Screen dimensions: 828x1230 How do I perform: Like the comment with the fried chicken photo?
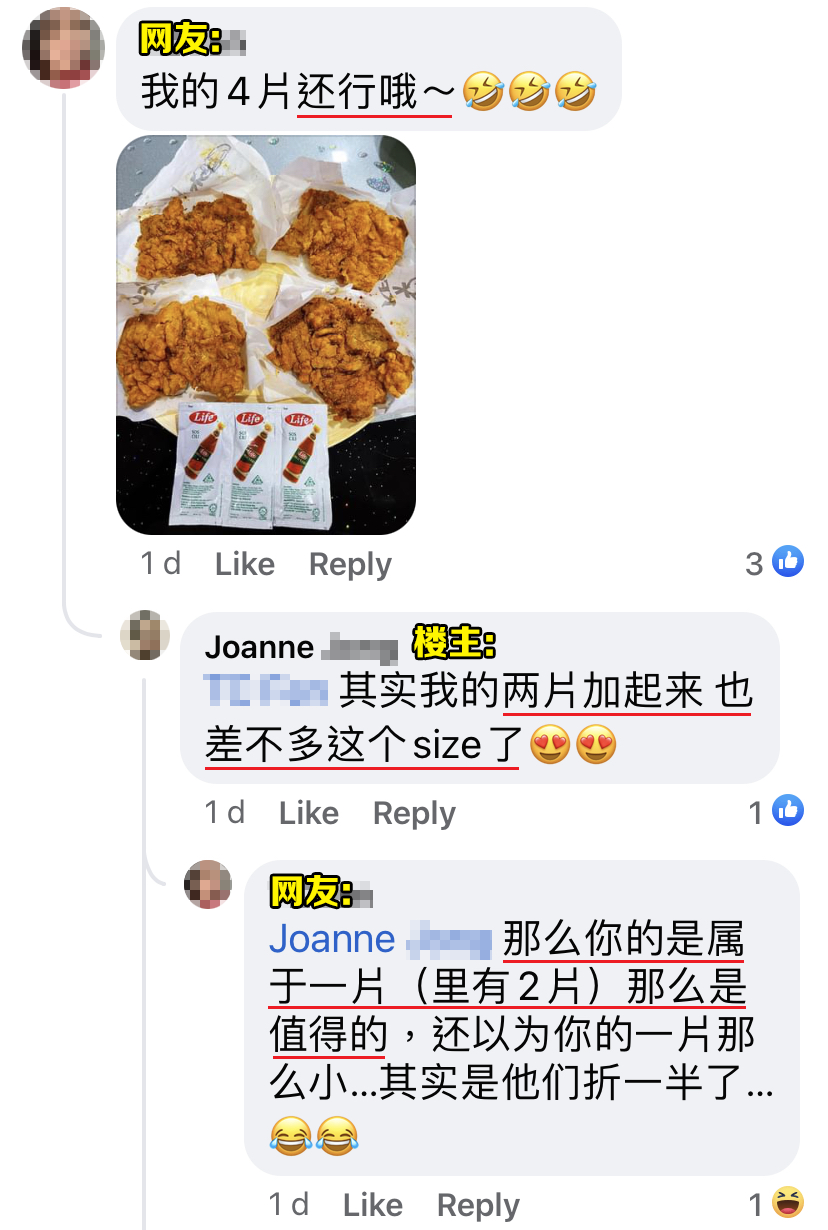coord(244,565)
